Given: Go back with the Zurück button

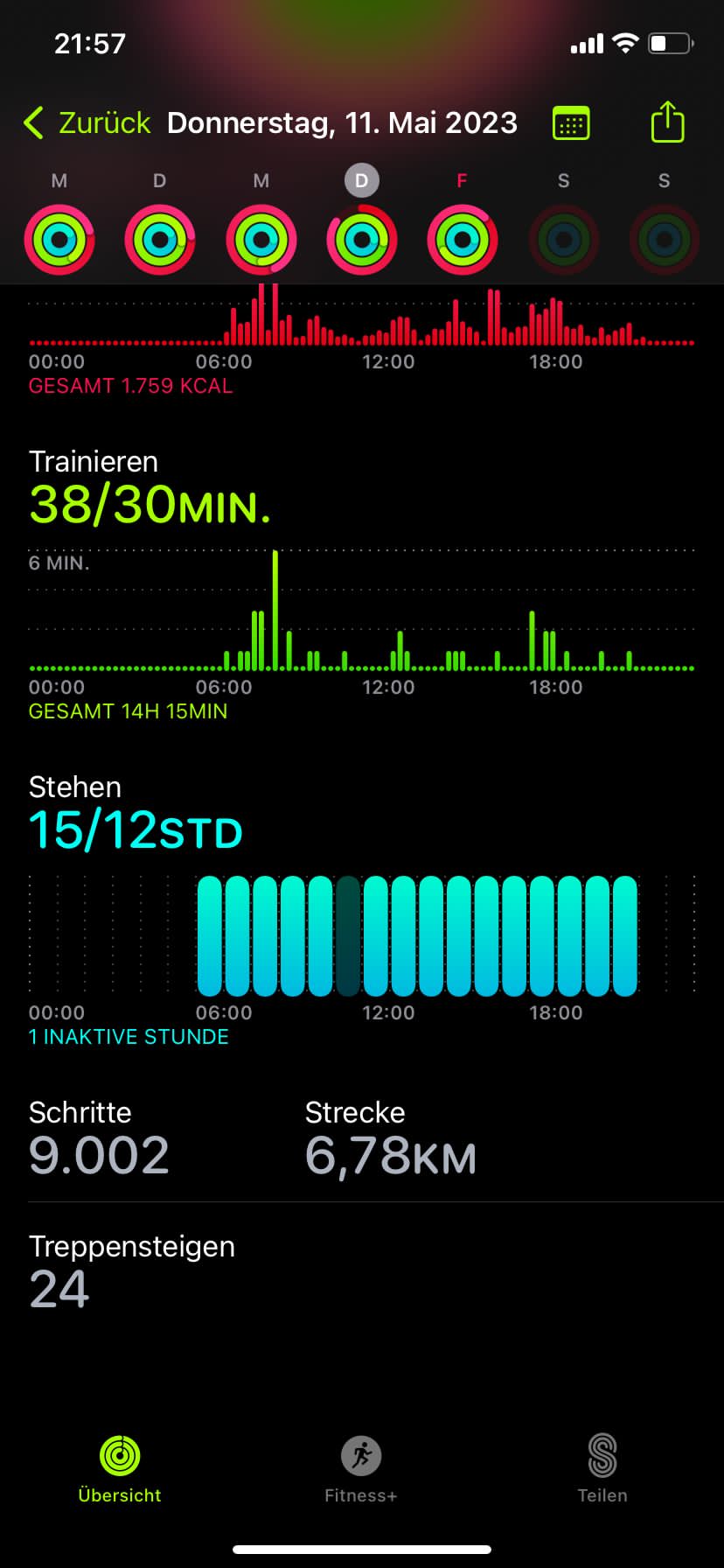Looking at the screenshot, I should pyautogui.click(x=87, y=122).
